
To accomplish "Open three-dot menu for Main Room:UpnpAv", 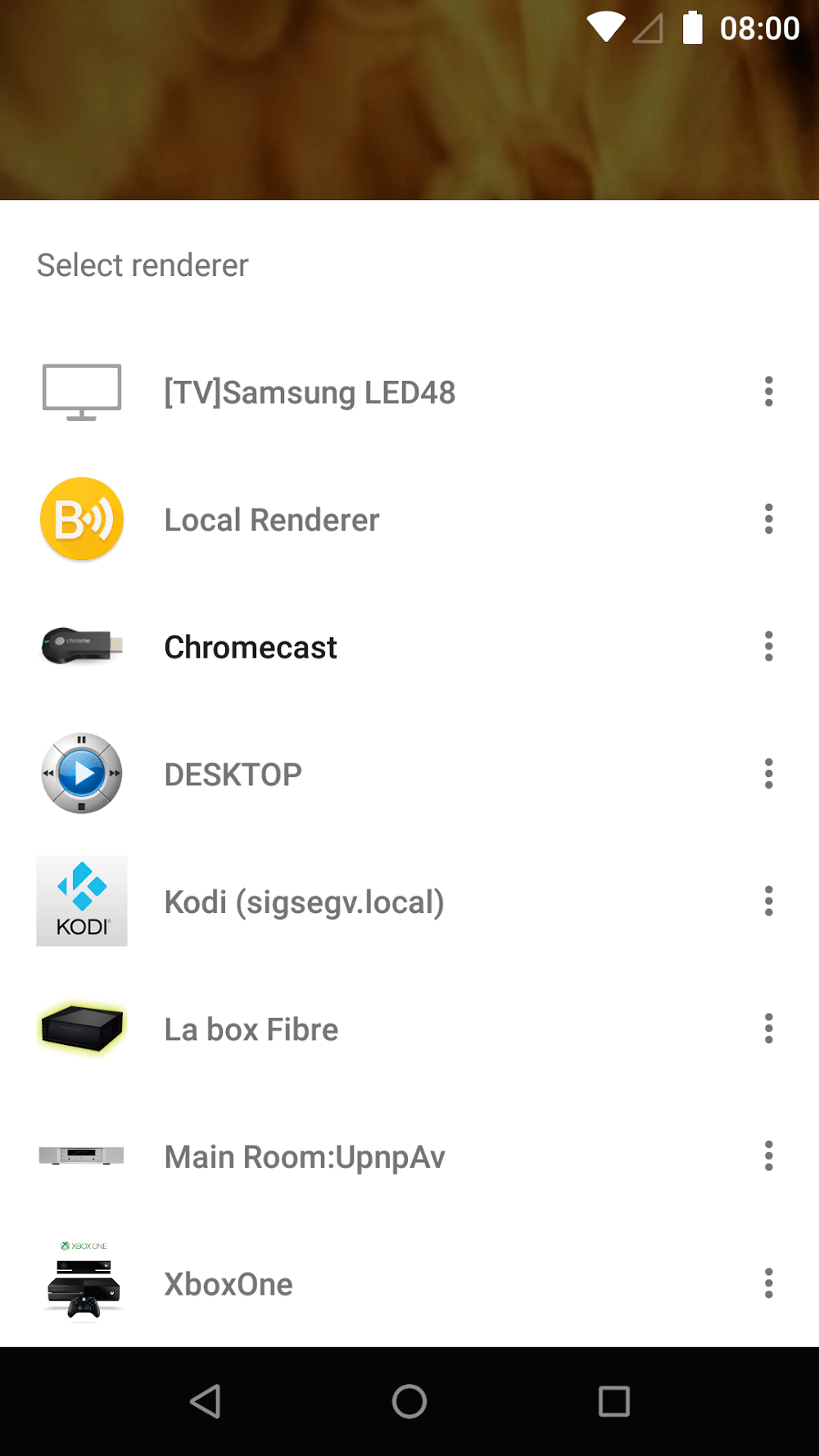I will 768,1155.
